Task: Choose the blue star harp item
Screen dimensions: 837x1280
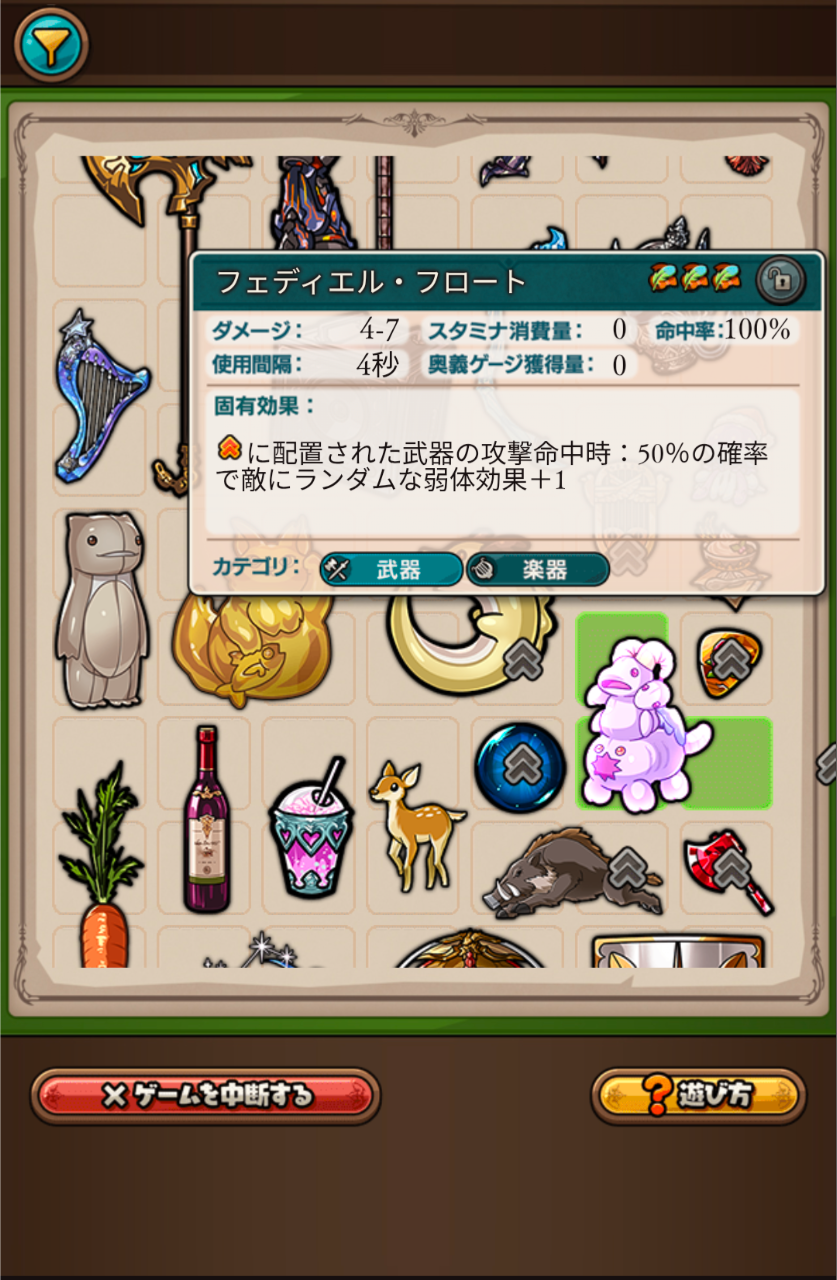Action: (100, 399)
